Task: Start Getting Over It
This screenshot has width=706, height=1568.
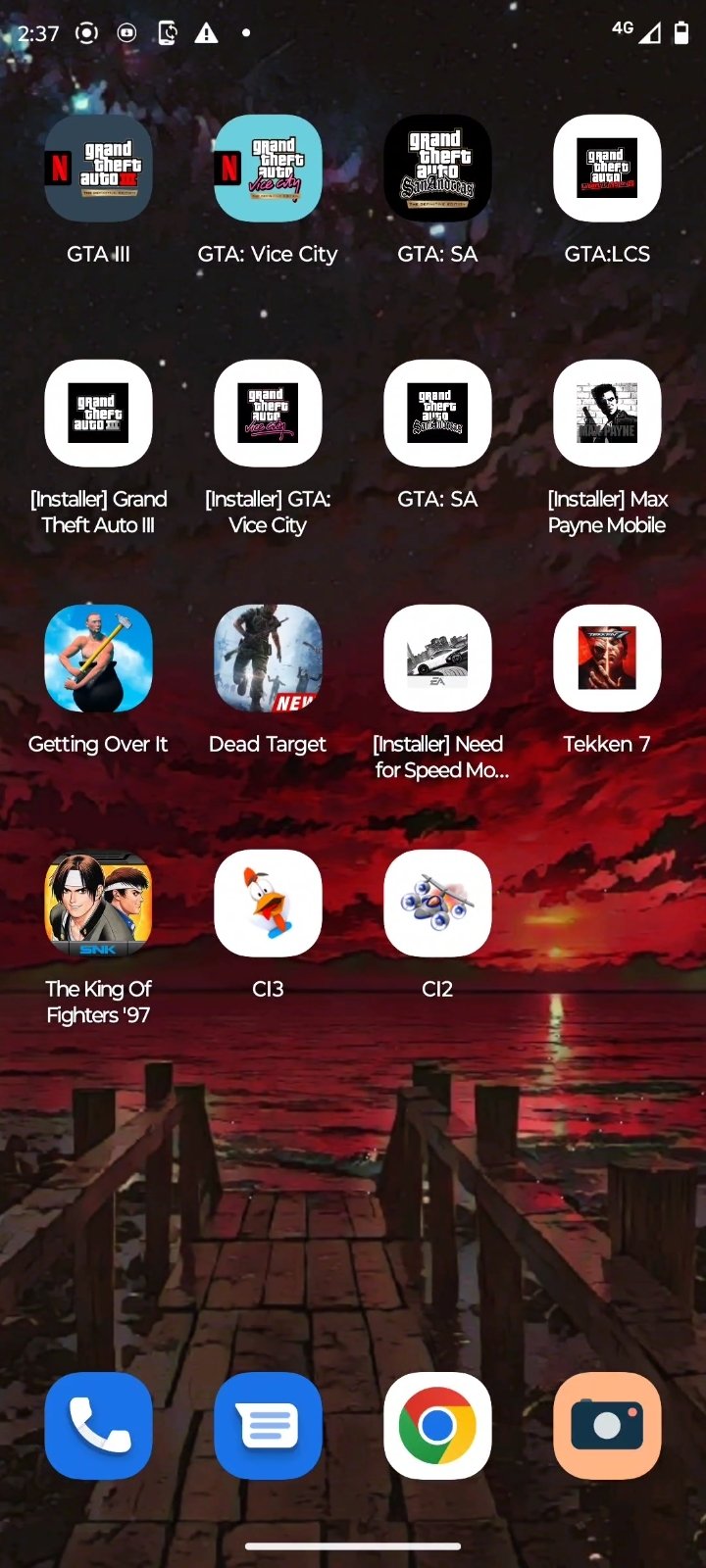Action: coord(98,659)
